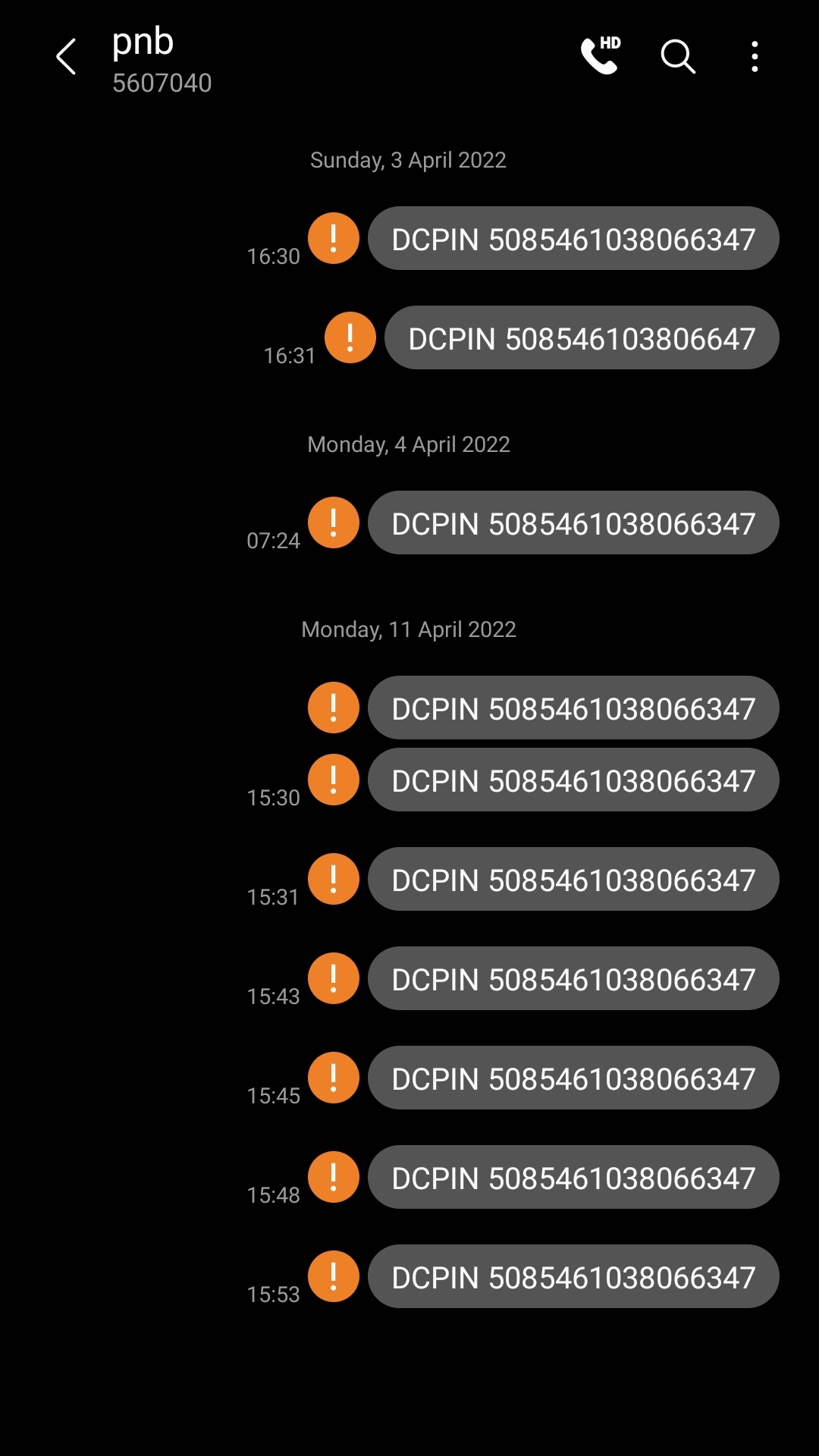Search within this conversation
This screenshot has height=1456, width=819.
(678, 57)
